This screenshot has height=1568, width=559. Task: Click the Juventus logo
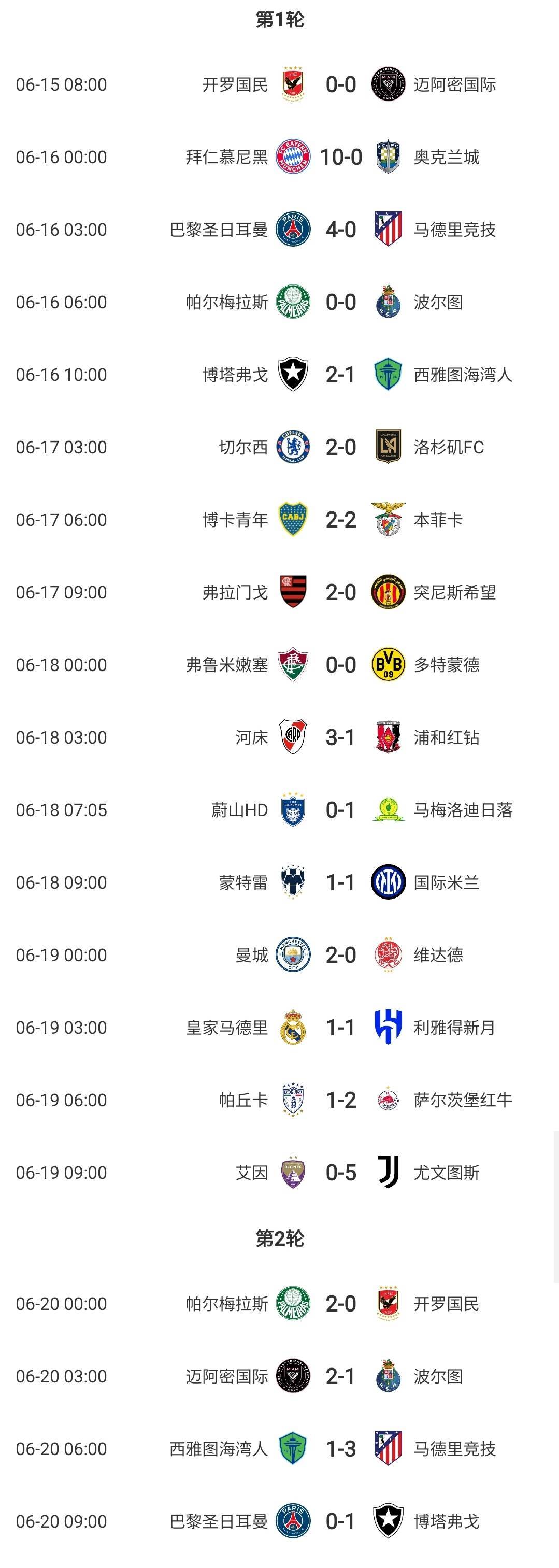[390, 1171]
